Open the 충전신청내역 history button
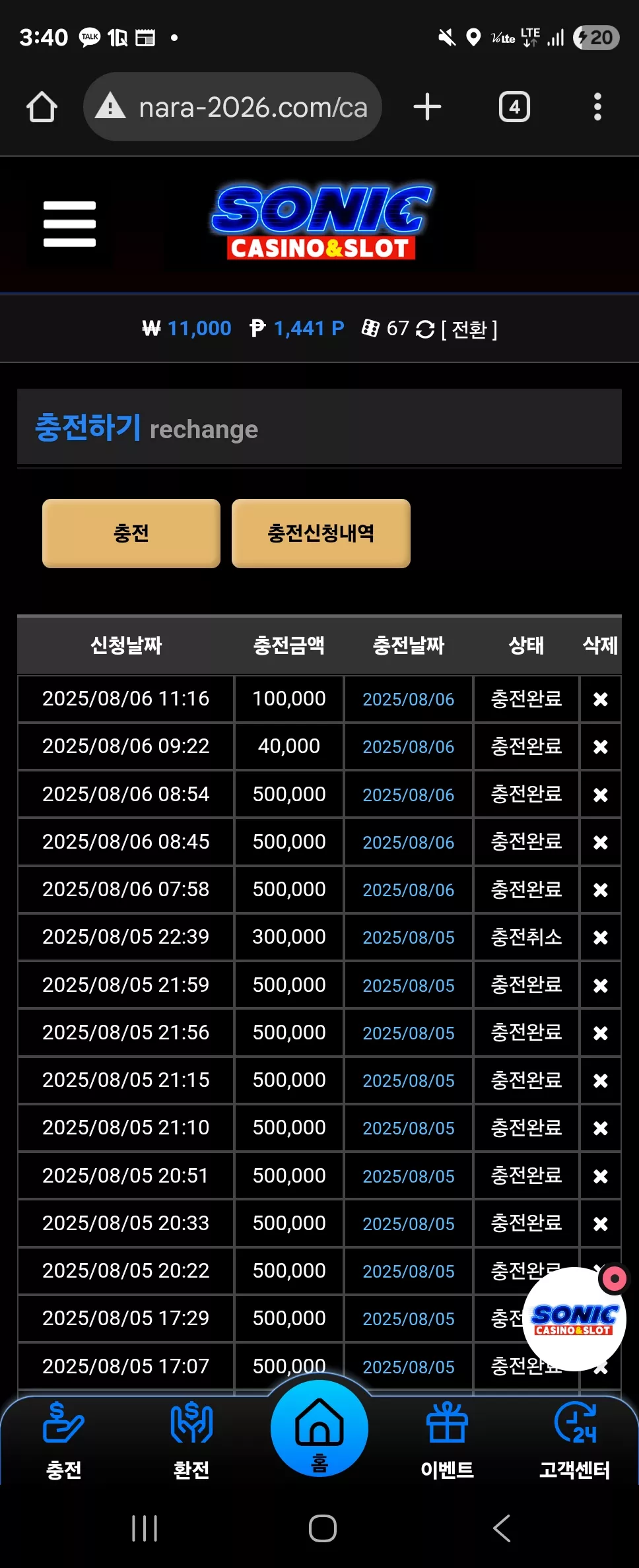This screenshot has width=639, height=1568. tap(321, 533)
